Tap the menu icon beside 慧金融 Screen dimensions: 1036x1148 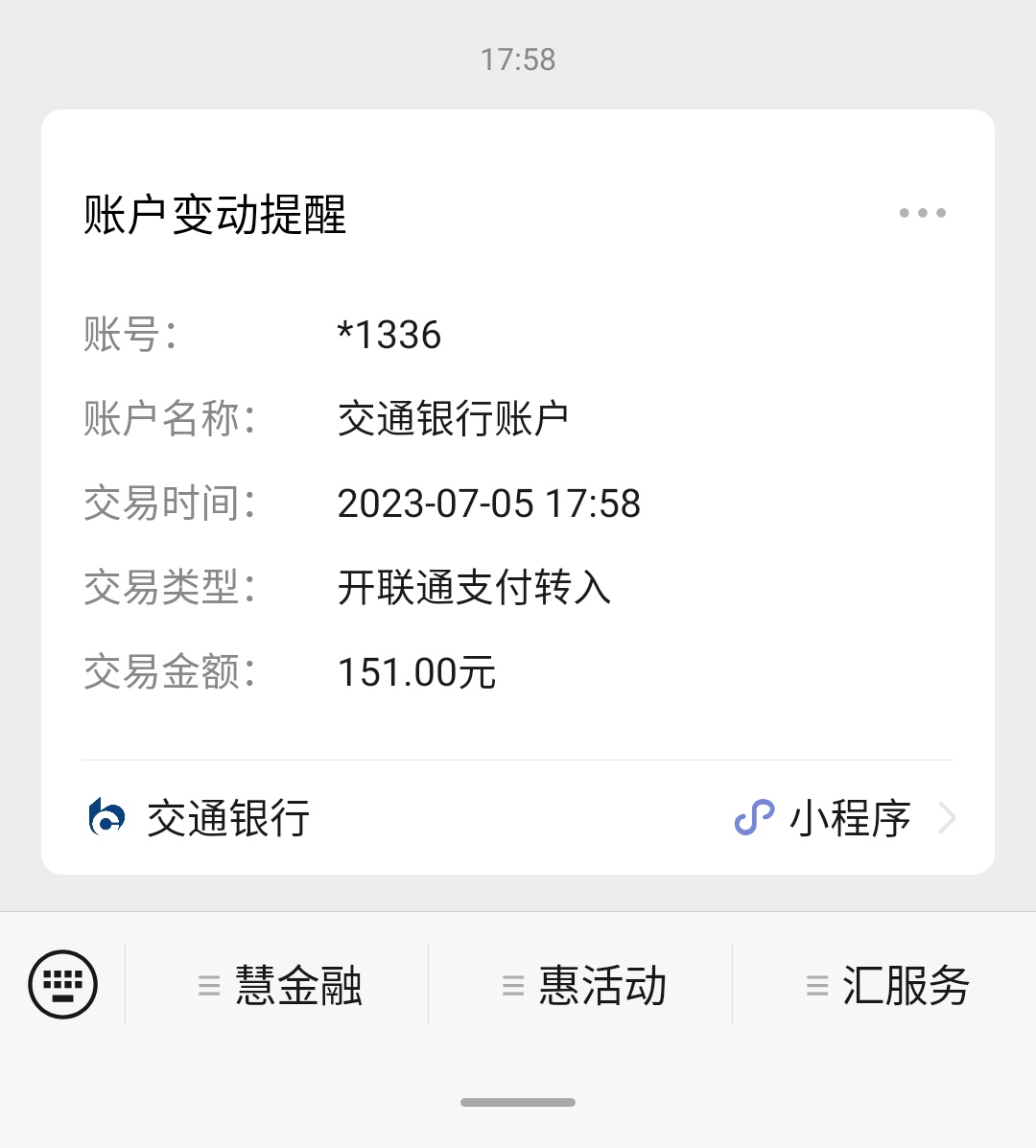point(209,984)
